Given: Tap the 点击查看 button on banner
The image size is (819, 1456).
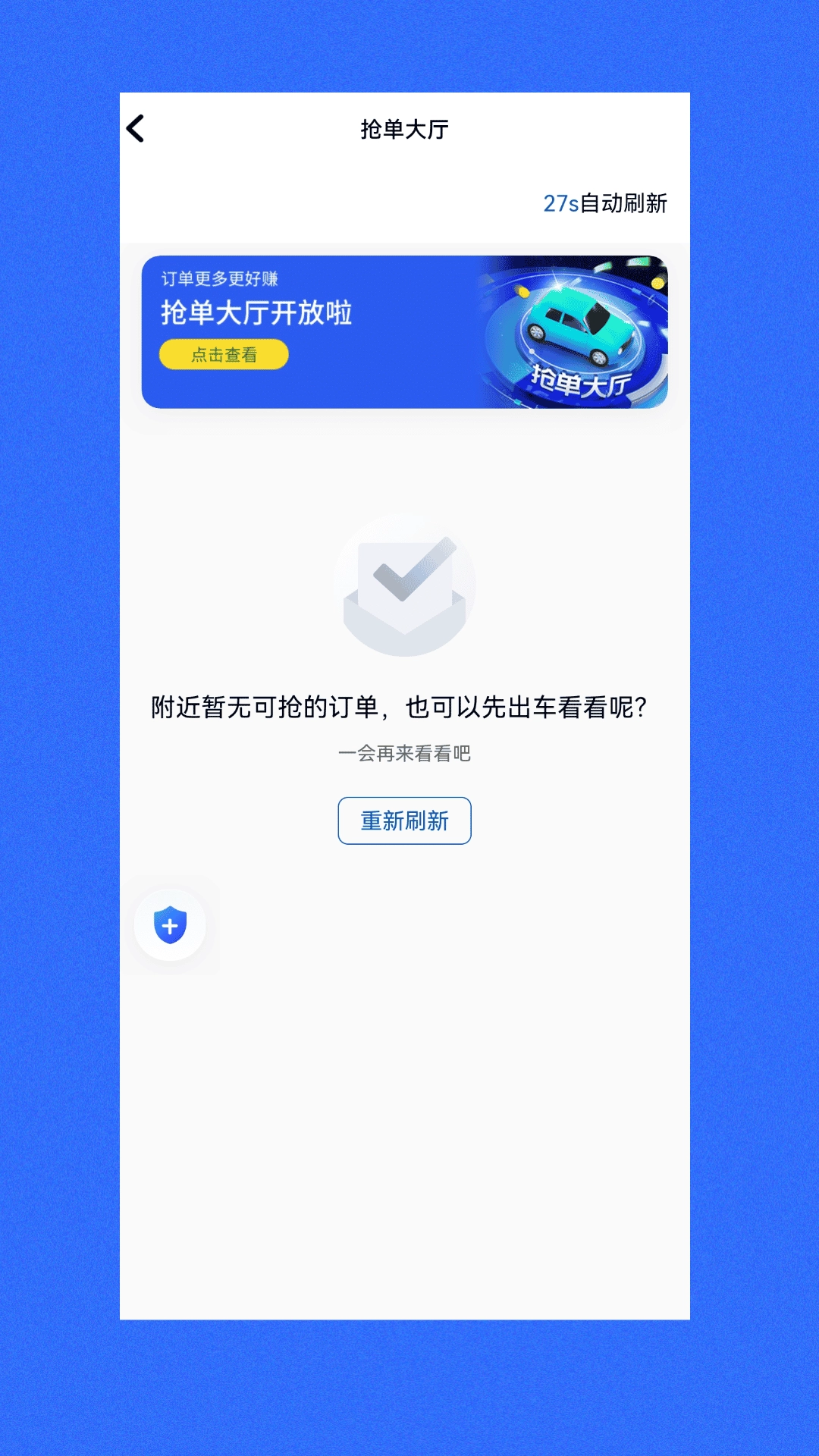Looking at the screenshot, I should pos(224,355).
